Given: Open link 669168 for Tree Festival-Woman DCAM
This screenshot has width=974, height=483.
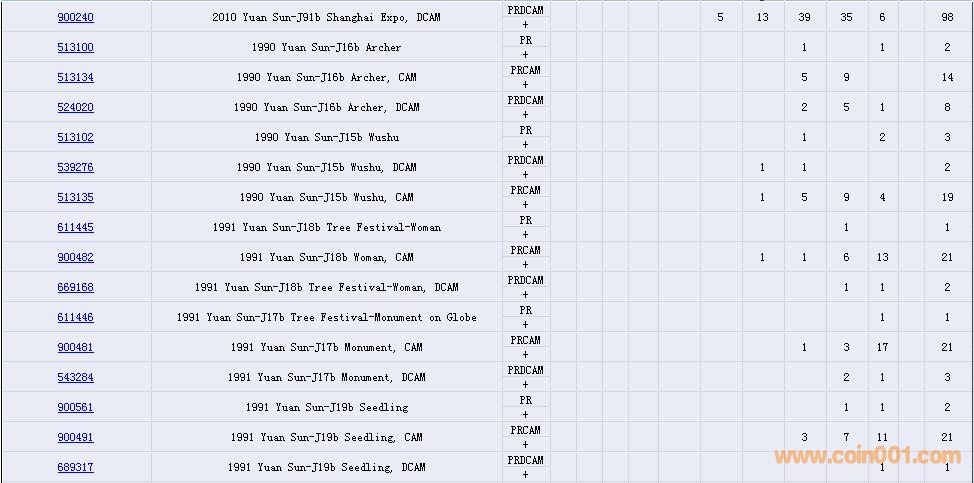Looking at the screenshot, I should pyautogui.click(x=75, y=287).
